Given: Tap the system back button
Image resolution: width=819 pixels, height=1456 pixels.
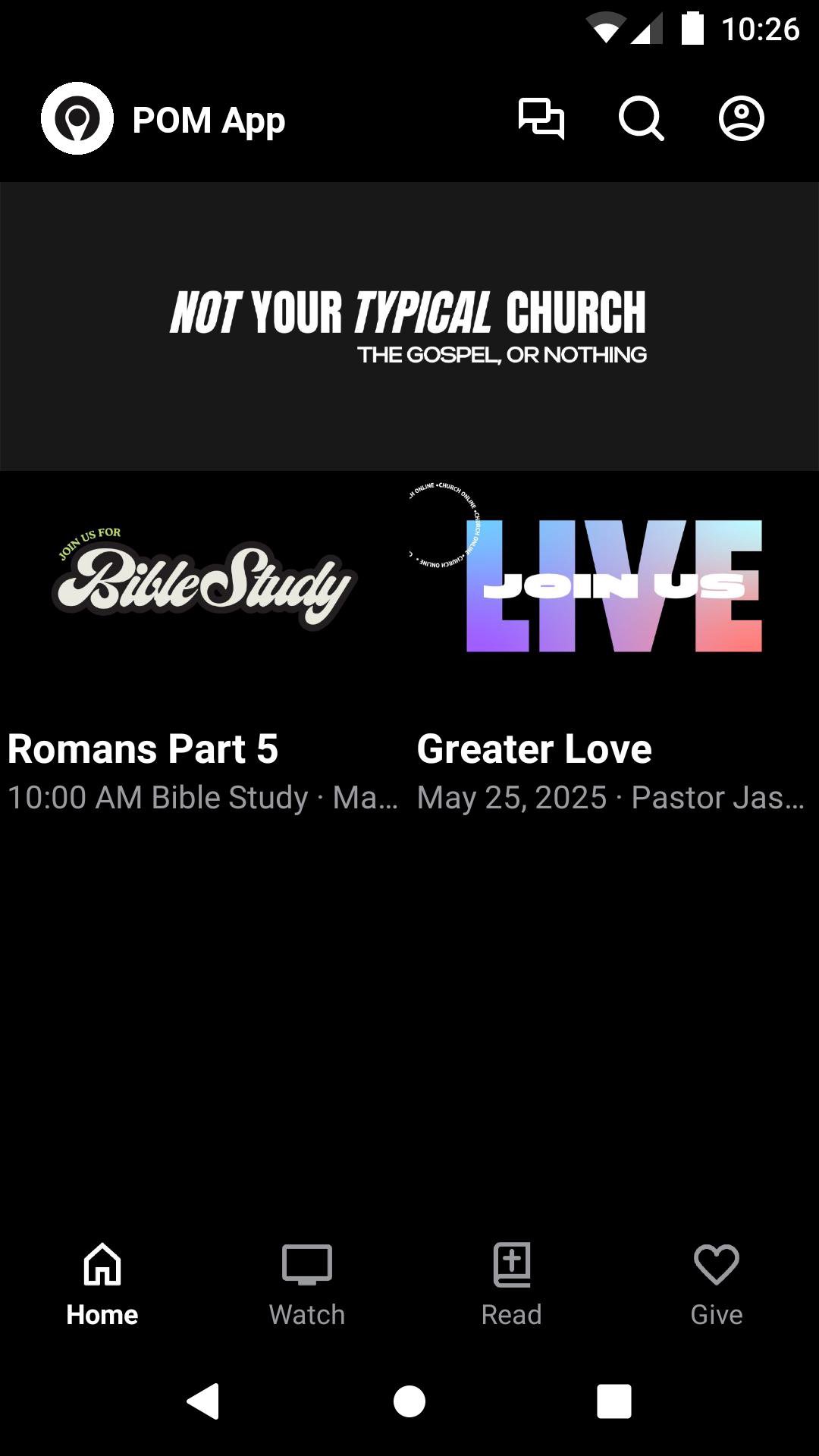Looking at the screenshot, I should point(203,1401).
